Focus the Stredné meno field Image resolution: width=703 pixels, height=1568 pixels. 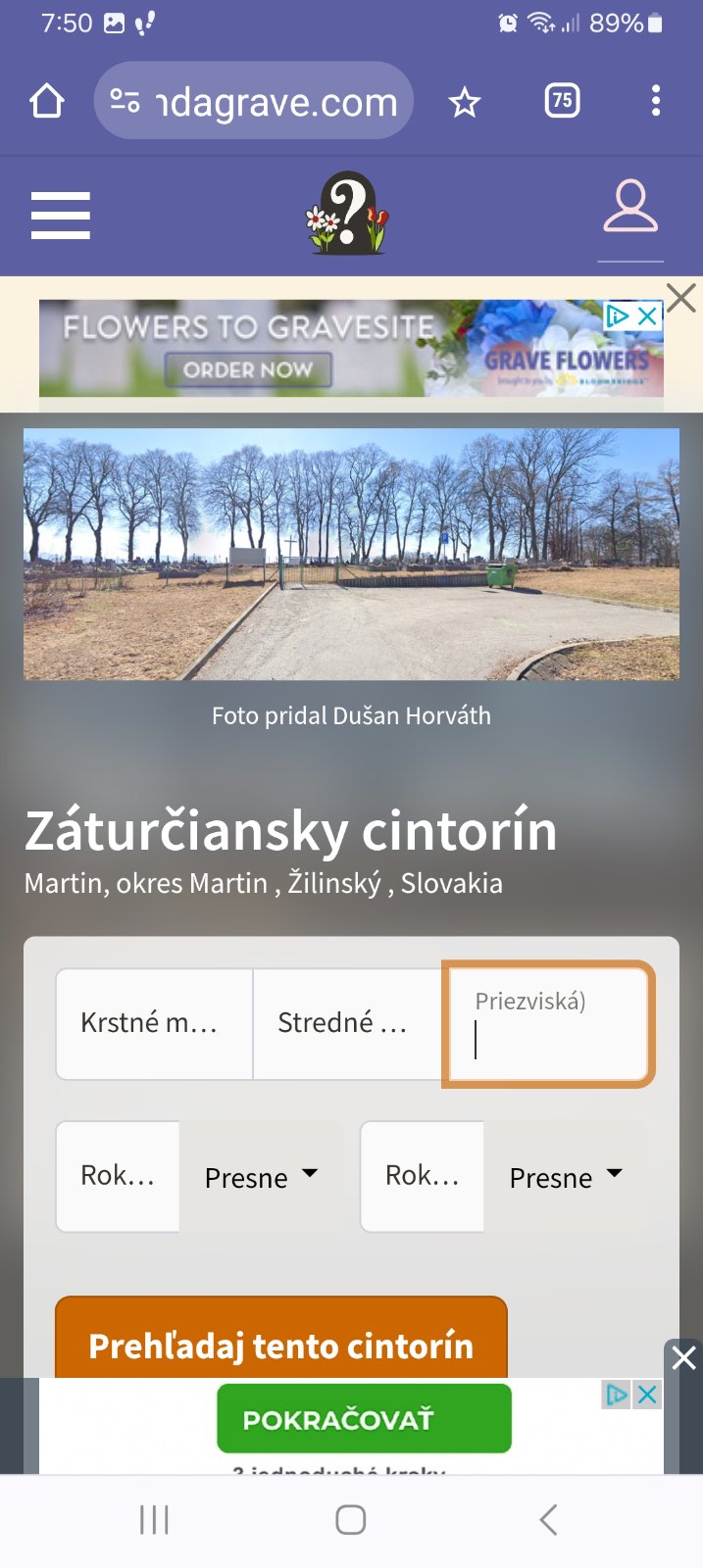point(347,1024)
